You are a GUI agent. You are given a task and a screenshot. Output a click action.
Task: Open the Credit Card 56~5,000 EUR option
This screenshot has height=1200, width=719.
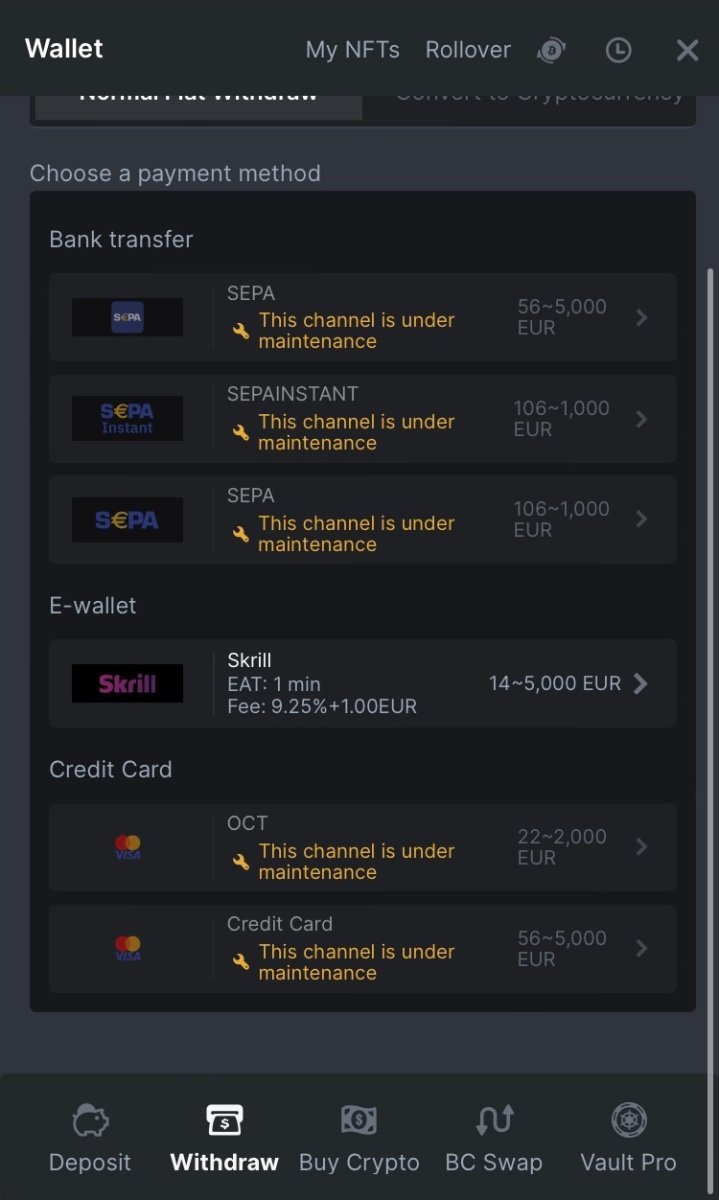[x=362, y=949]
